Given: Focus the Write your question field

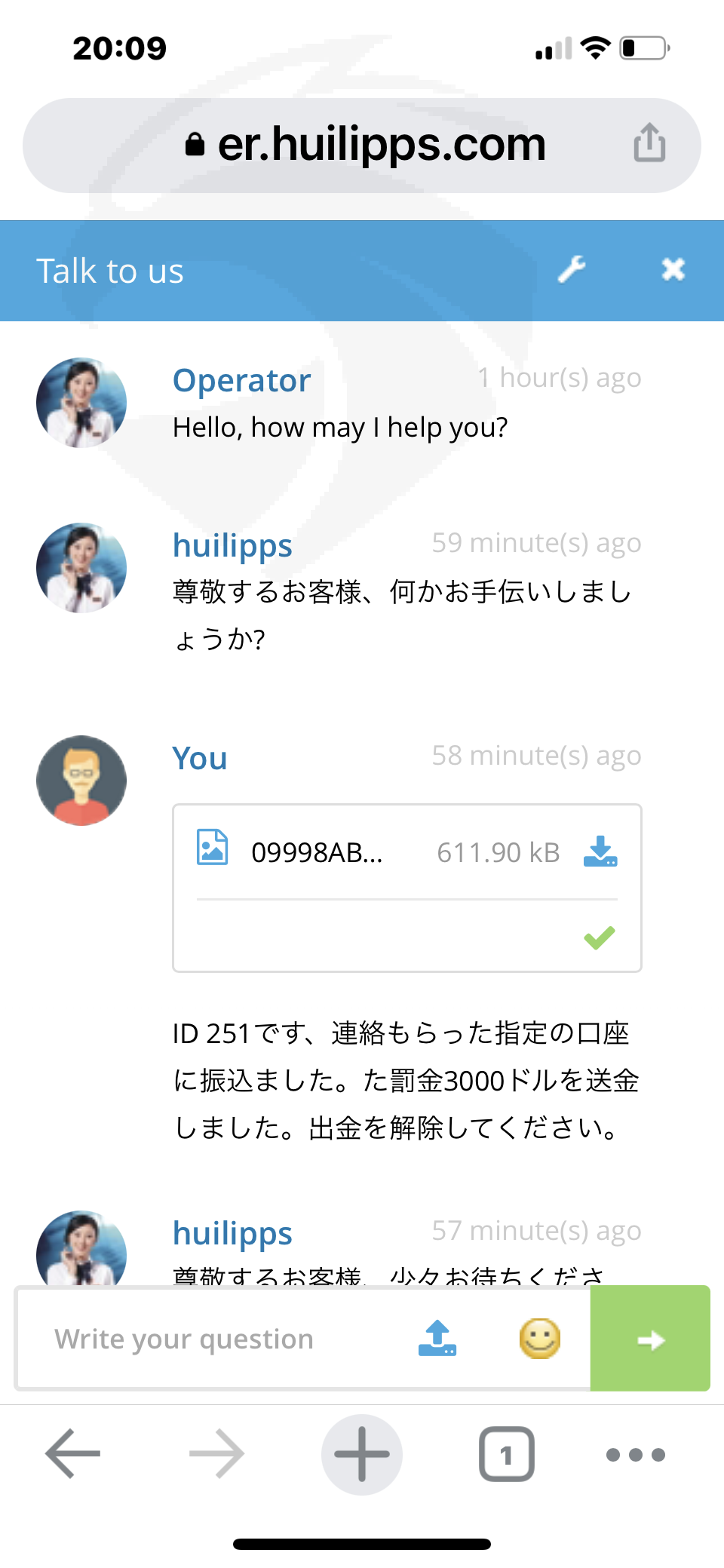Looking at the screenshot, I should pyautogui.click(x=219, y=1339).
